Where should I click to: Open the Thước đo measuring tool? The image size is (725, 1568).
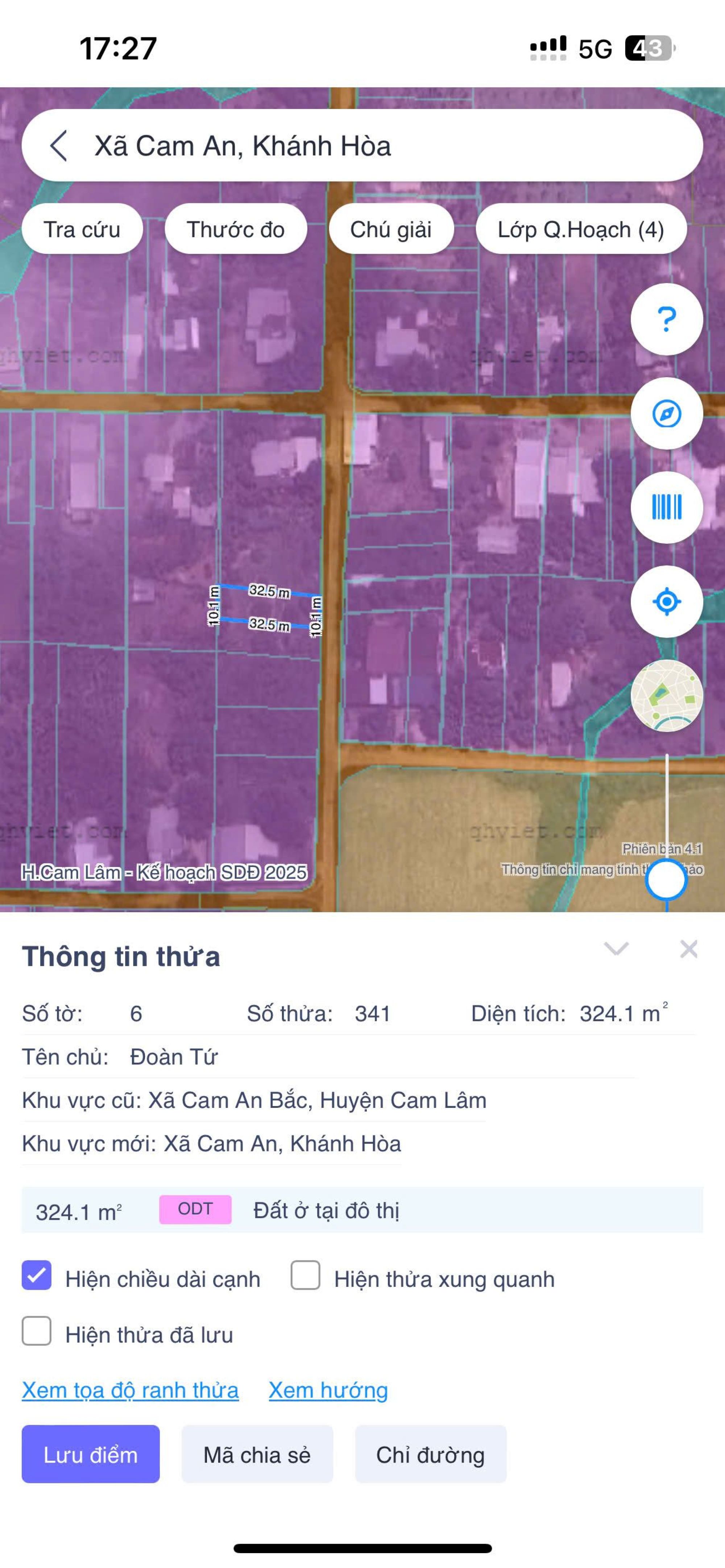[235, 229]
